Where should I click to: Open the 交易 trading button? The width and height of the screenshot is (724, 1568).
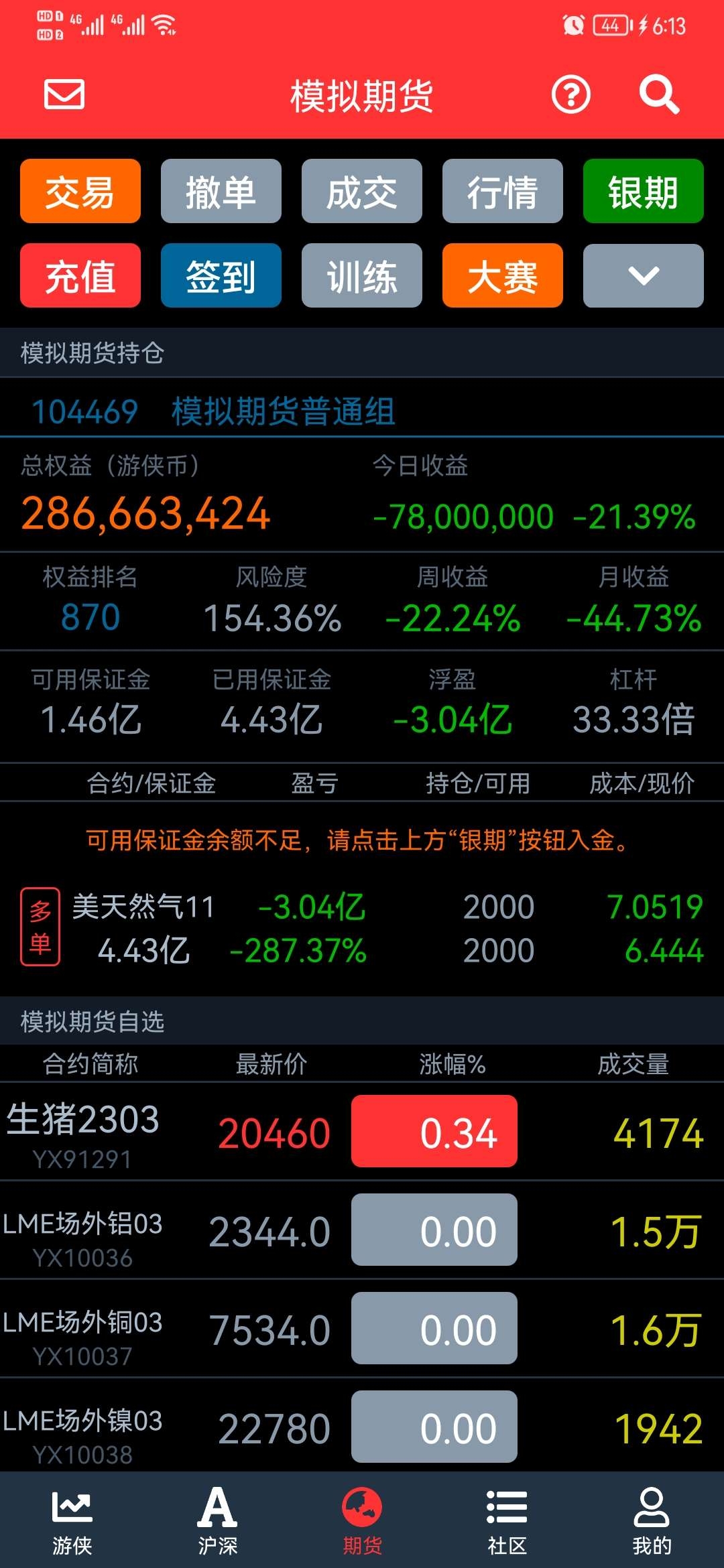(80, 191)
